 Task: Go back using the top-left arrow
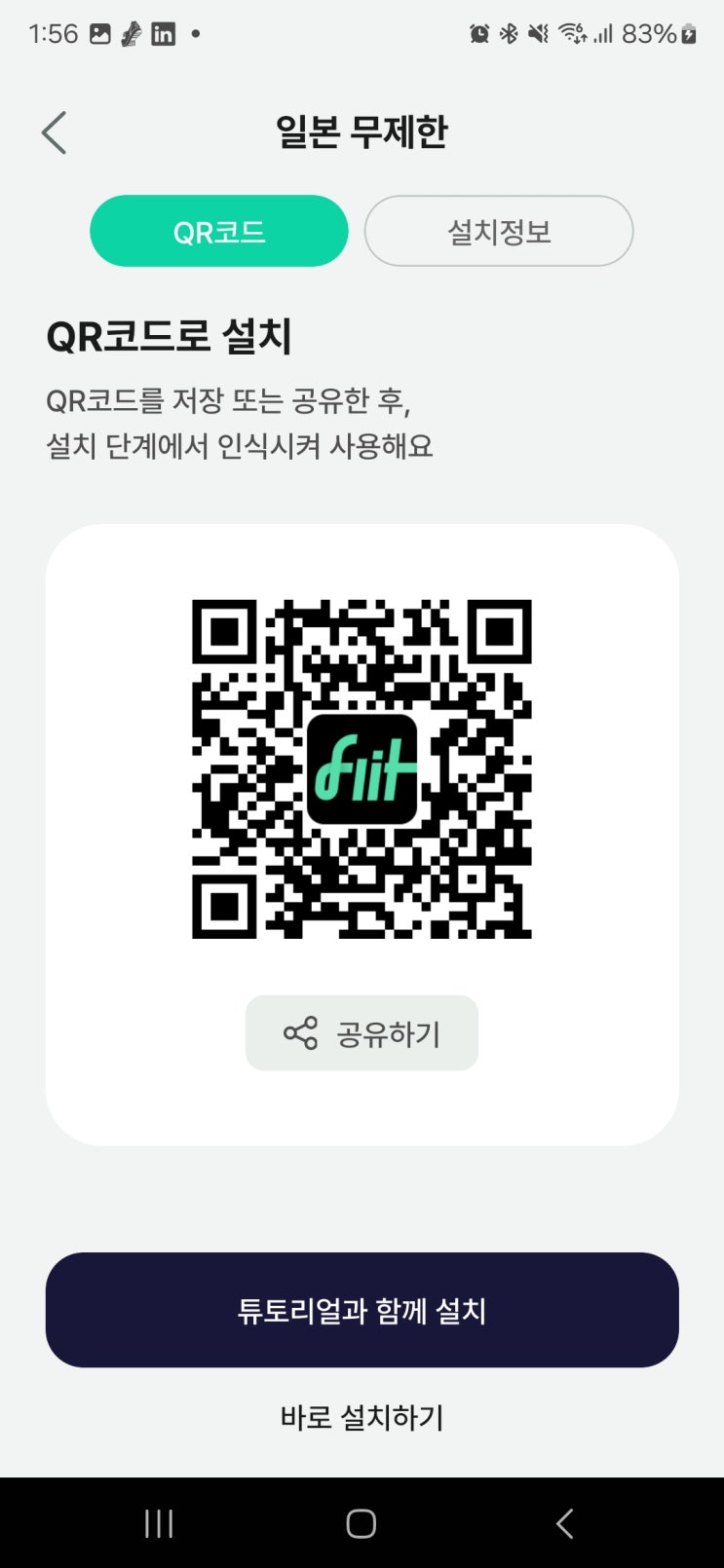(54, 132)
